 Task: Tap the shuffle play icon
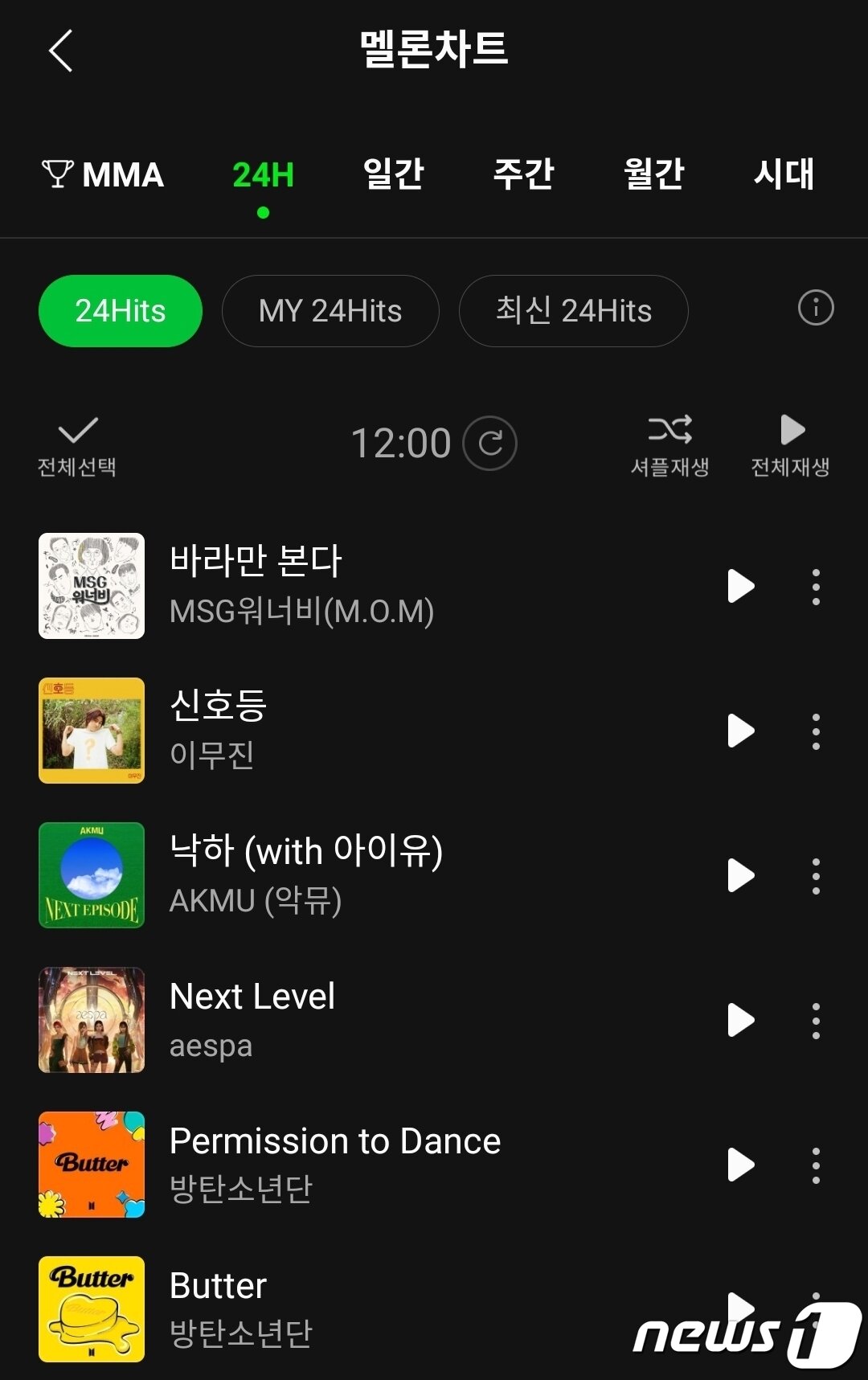pos(672,432)
